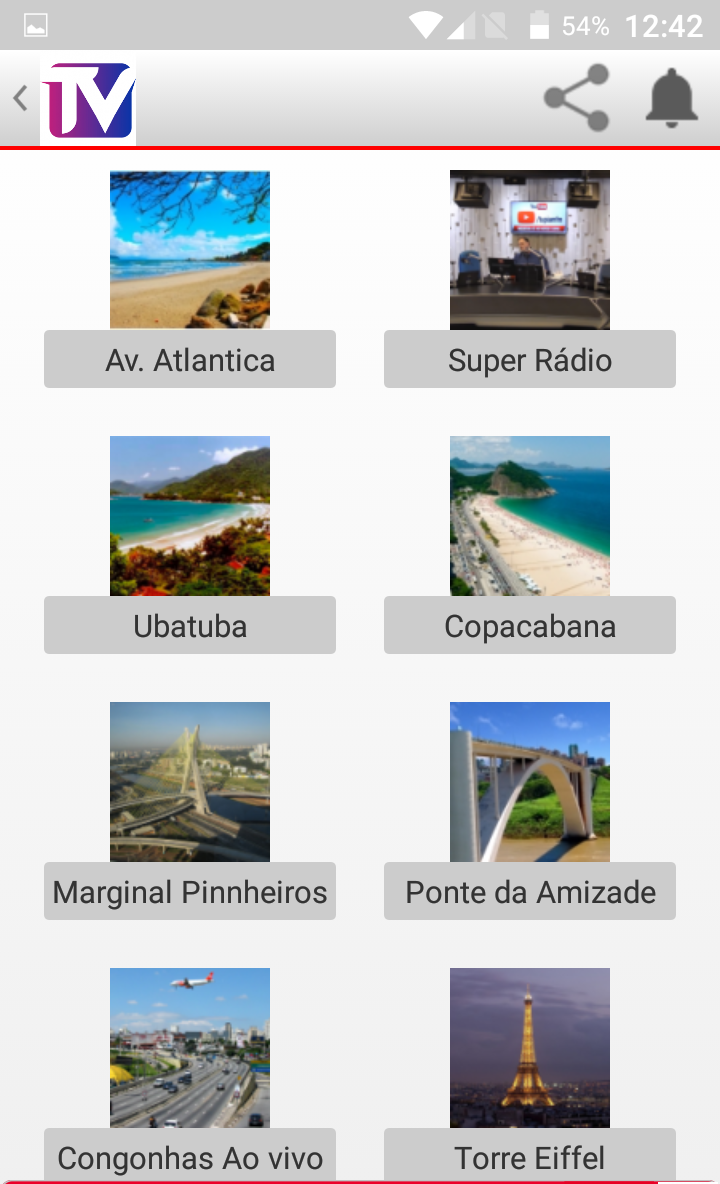View the bridge photo above Marginal Pinnheiros
Viewport: 720px width, 1184px height.
point(190,782)
